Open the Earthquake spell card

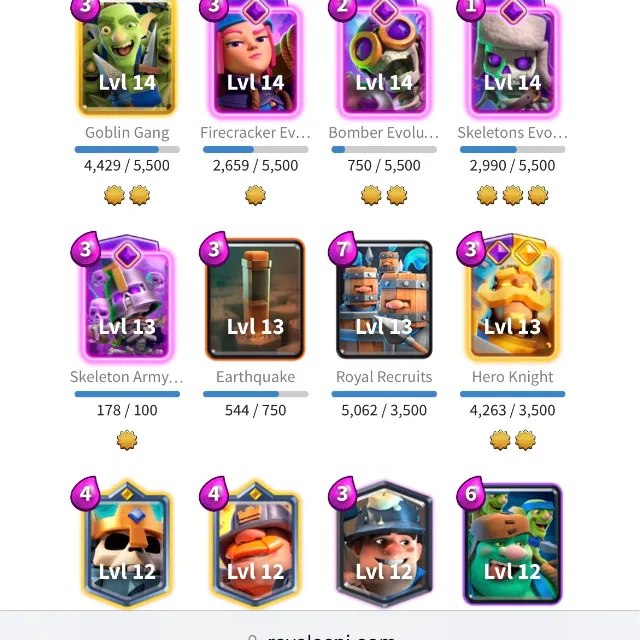pos(255,300)
